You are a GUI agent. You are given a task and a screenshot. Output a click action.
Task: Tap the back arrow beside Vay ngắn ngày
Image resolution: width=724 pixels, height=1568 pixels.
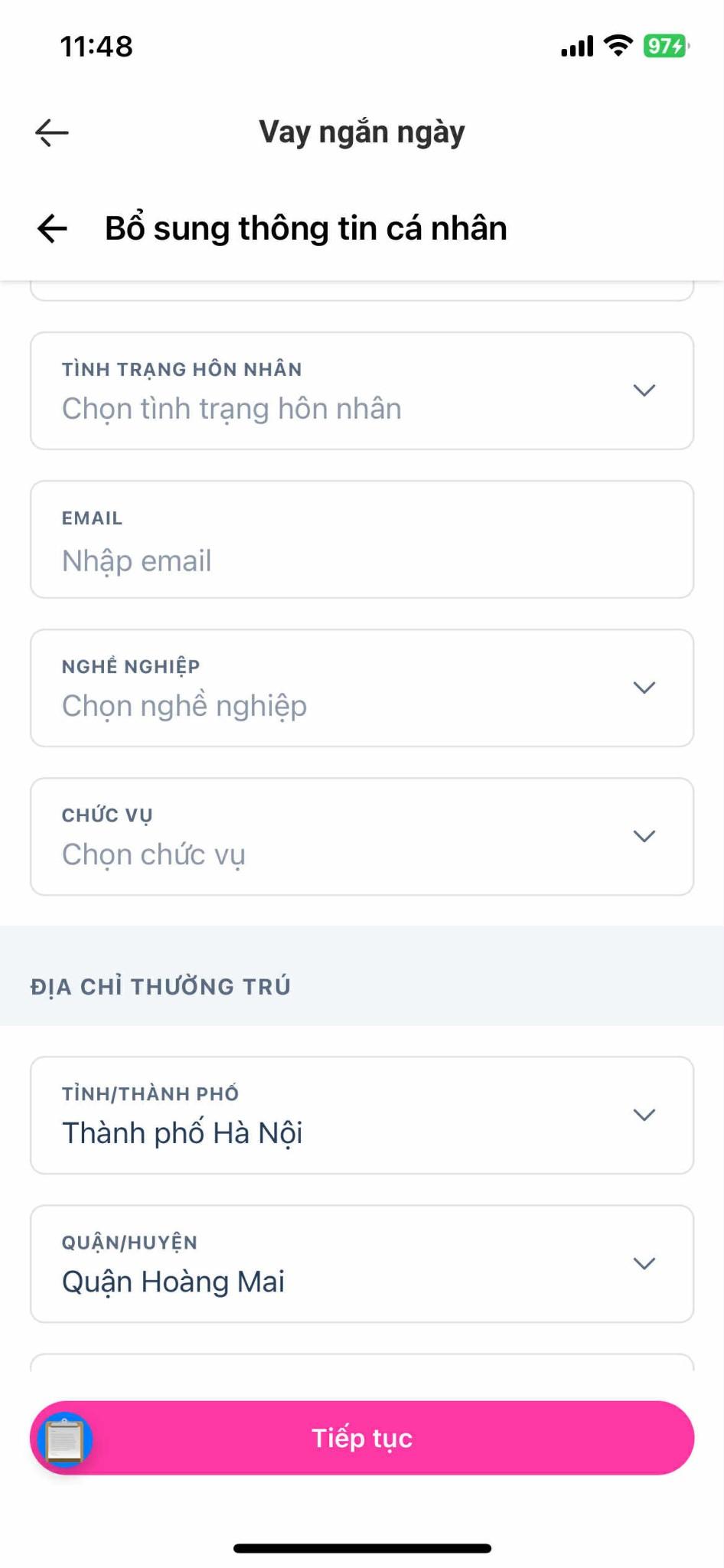coord(52,132)
